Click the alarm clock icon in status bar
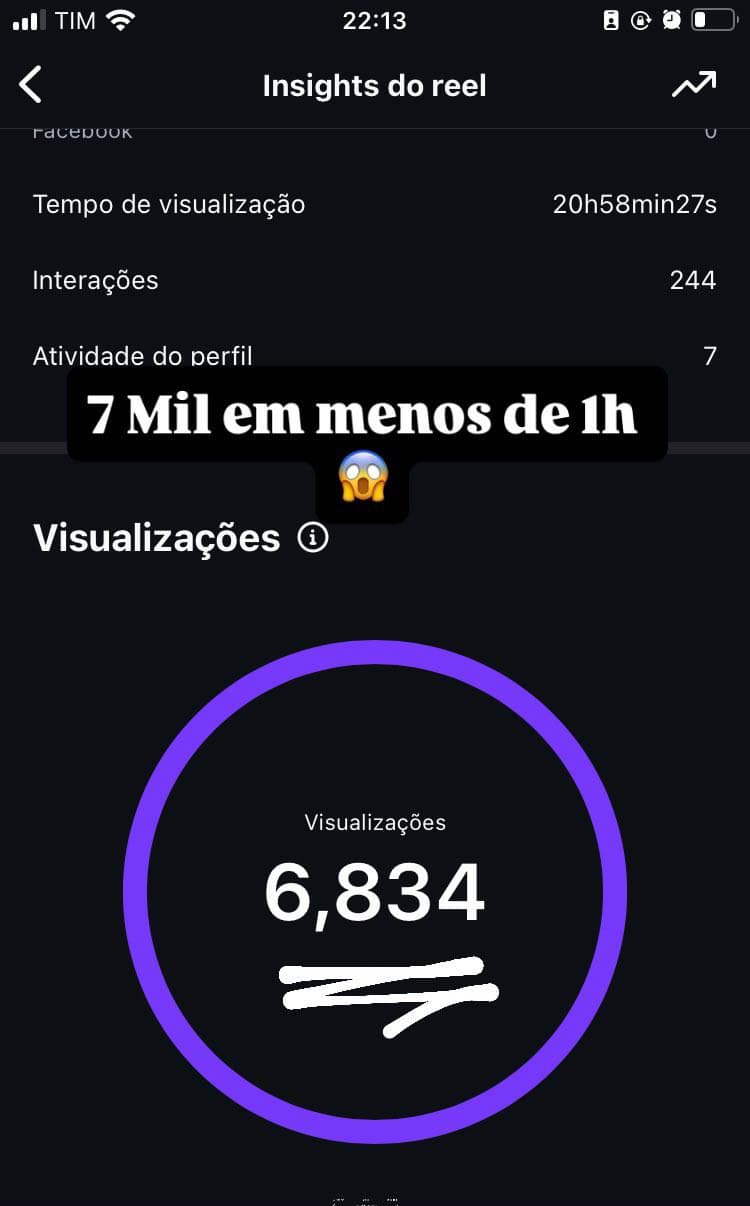This screenshot has height=1206, width=750. pos(673,18)
